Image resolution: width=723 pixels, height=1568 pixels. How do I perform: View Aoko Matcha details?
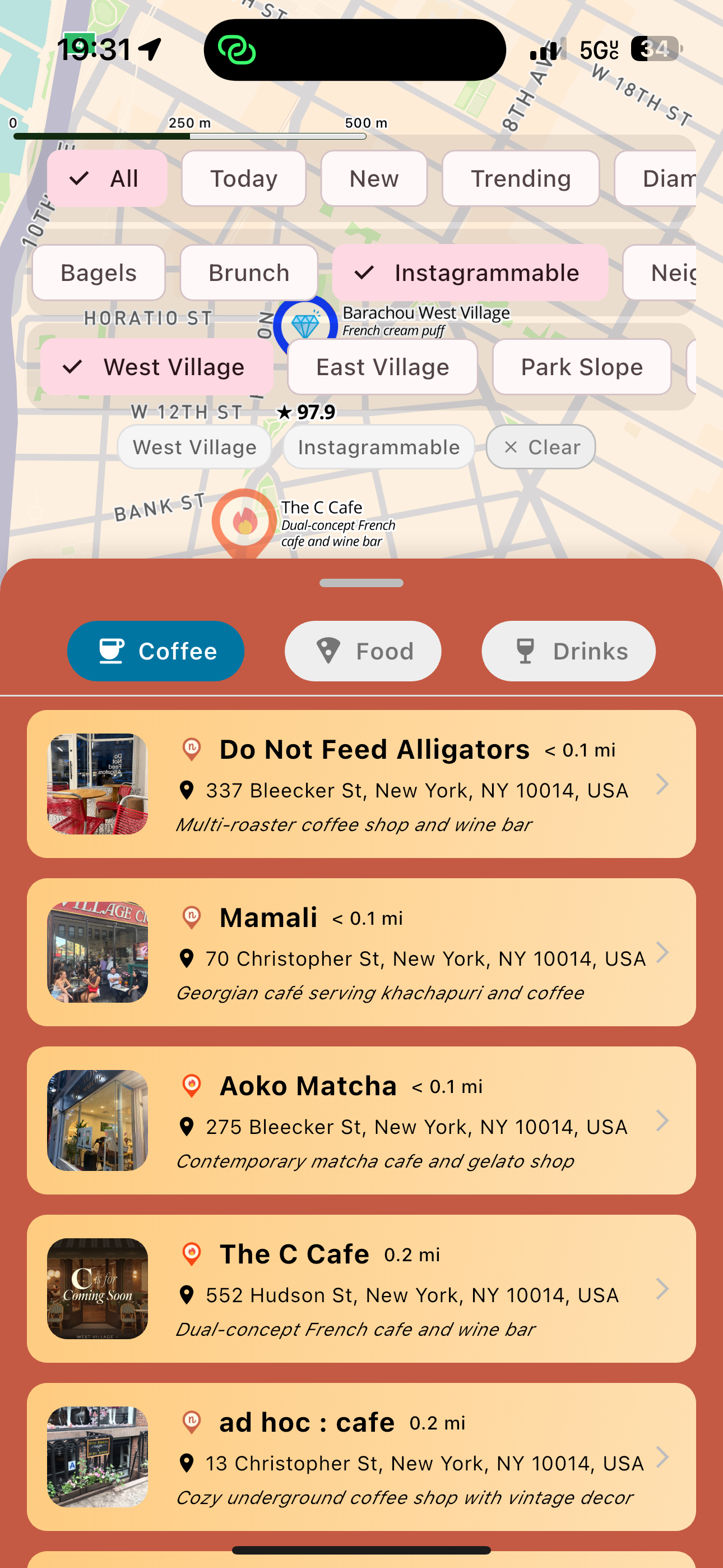361,1120
